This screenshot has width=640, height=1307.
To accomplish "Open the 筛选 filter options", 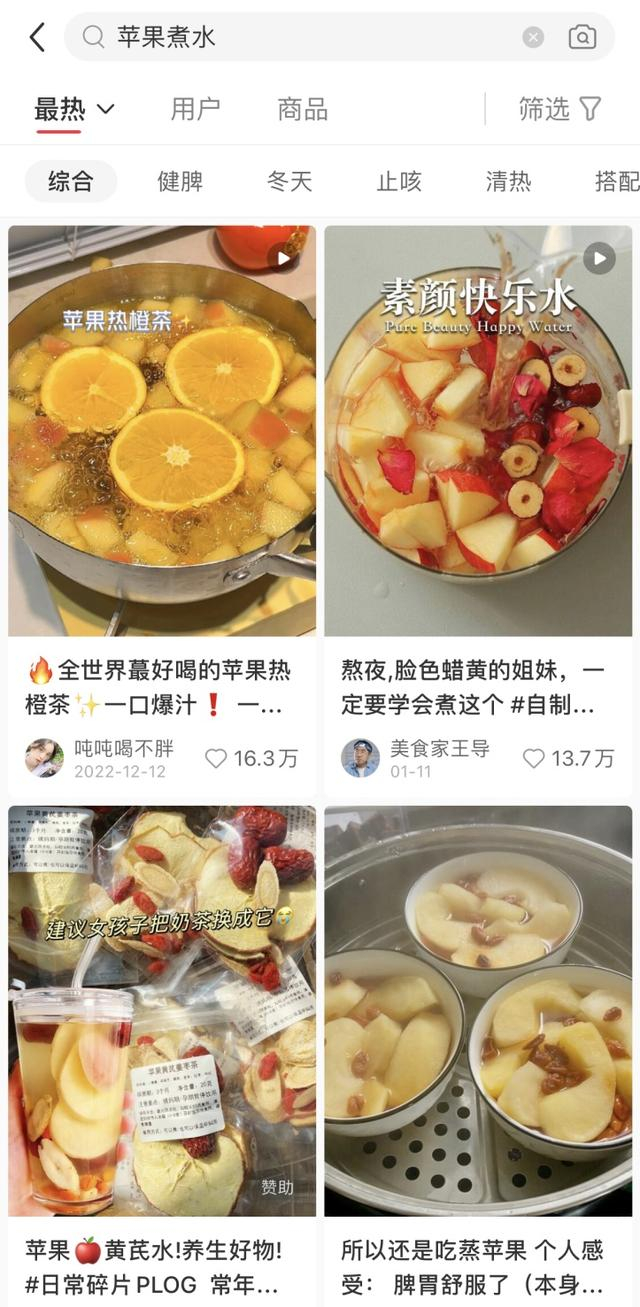I will (560, 109).
